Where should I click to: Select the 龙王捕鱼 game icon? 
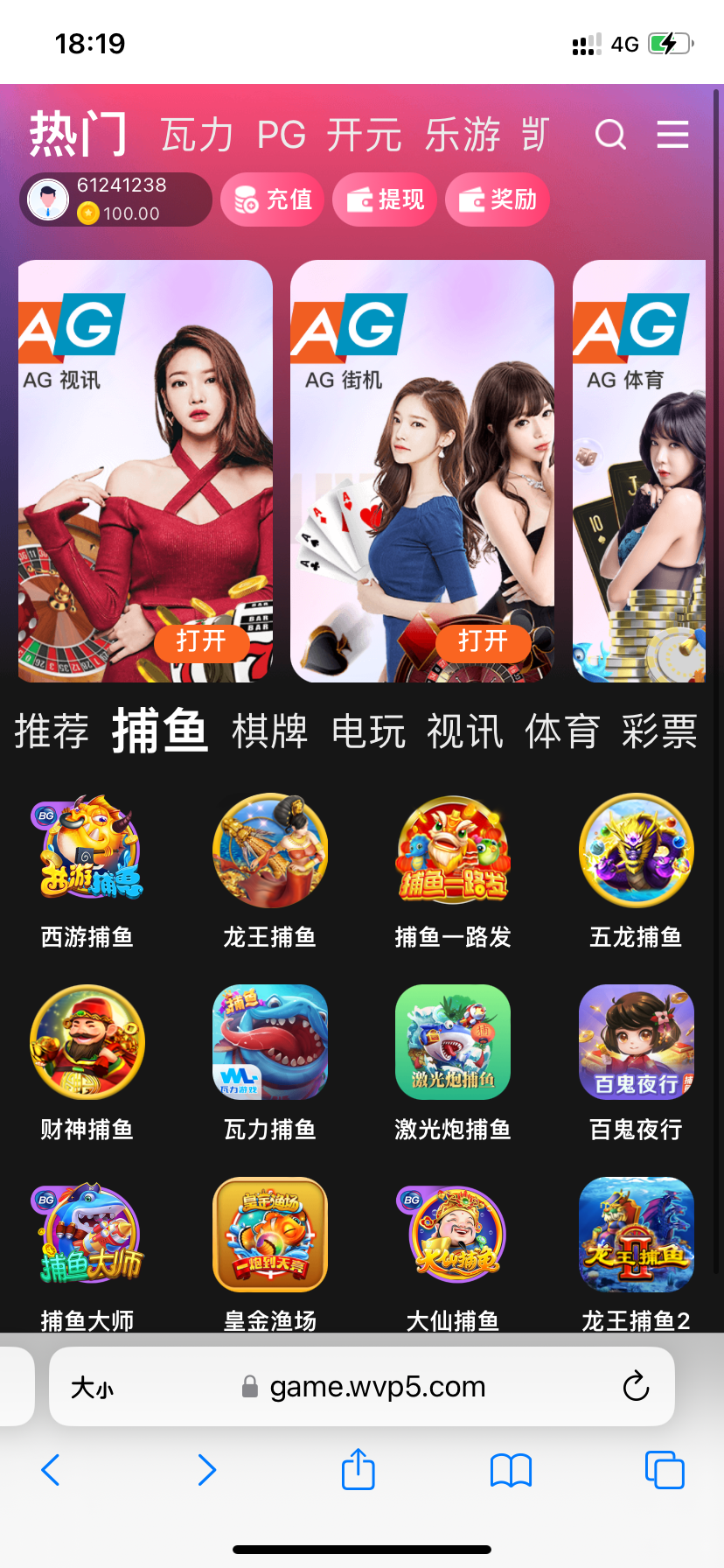pos(269,849)
